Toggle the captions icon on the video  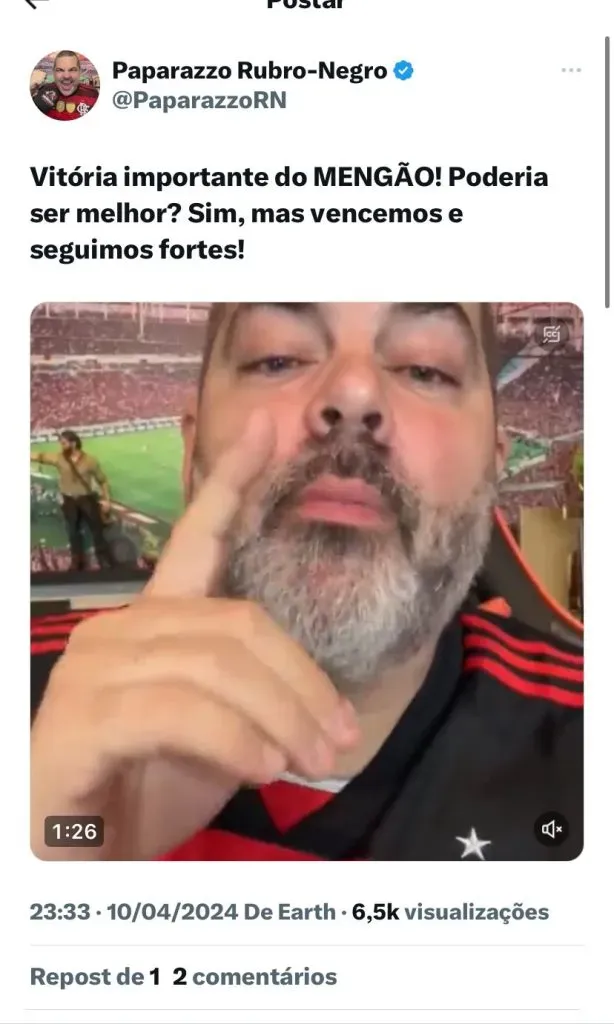pyautogui.click(x=551, y=335)
